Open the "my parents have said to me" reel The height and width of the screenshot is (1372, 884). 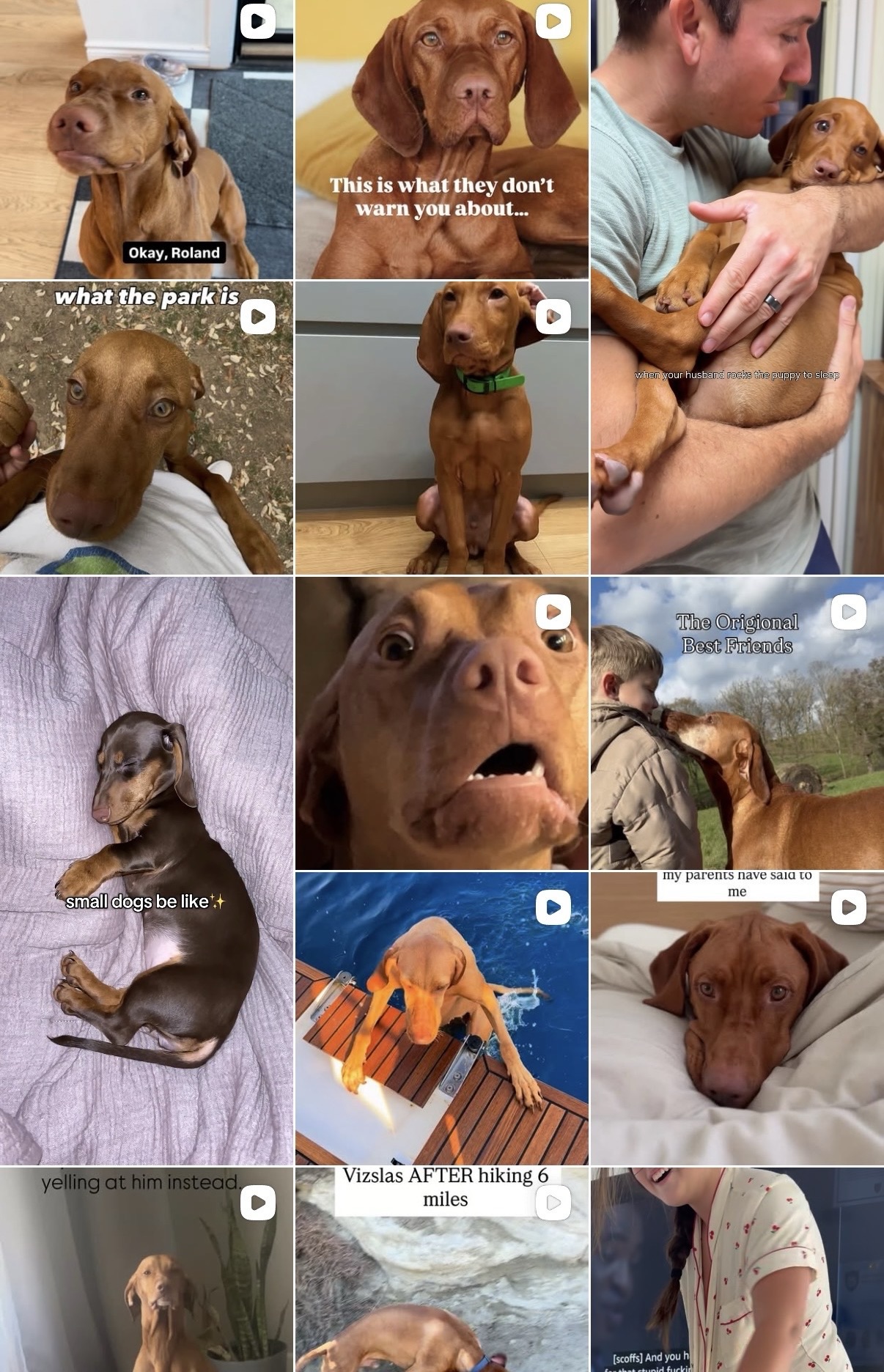pyautogui.click(x=737, y=1018)
